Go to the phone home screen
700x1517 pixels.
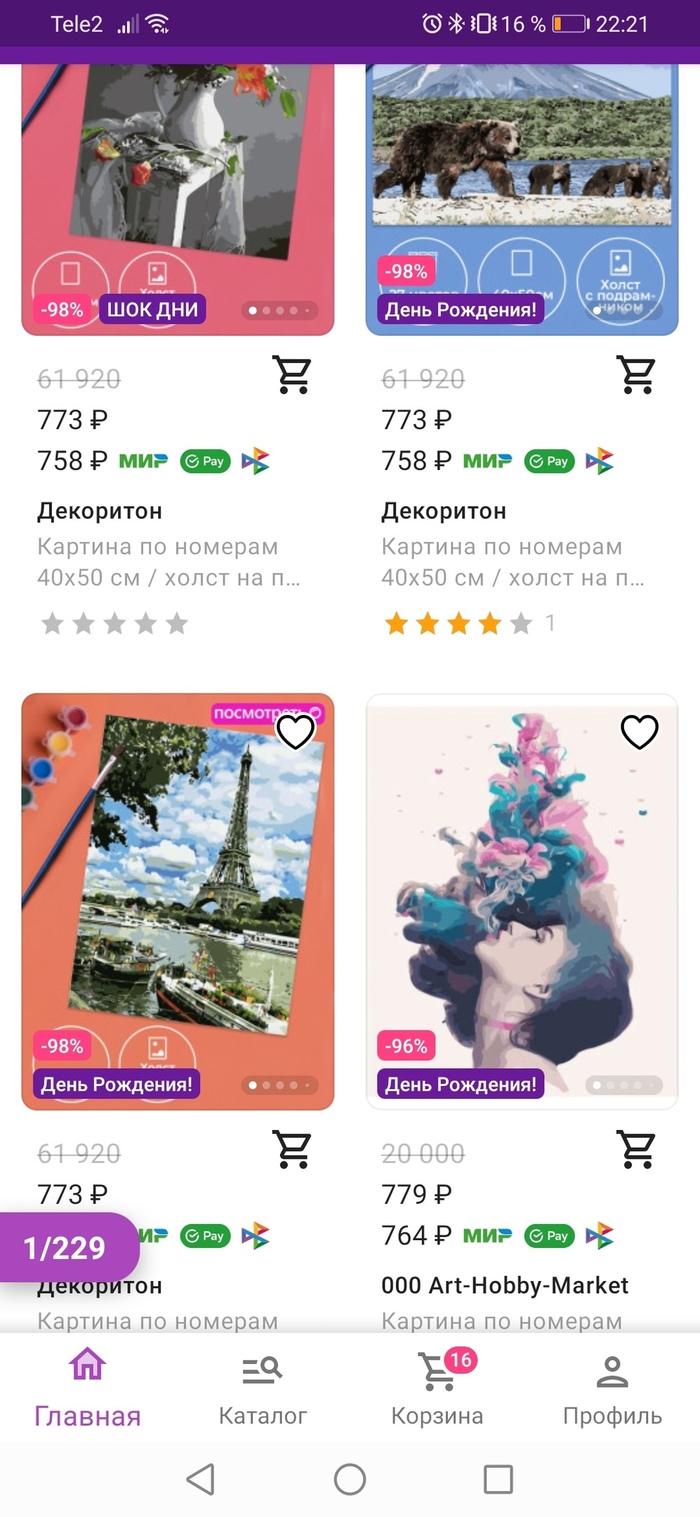pyautogui.click(x=350, y=1479)
